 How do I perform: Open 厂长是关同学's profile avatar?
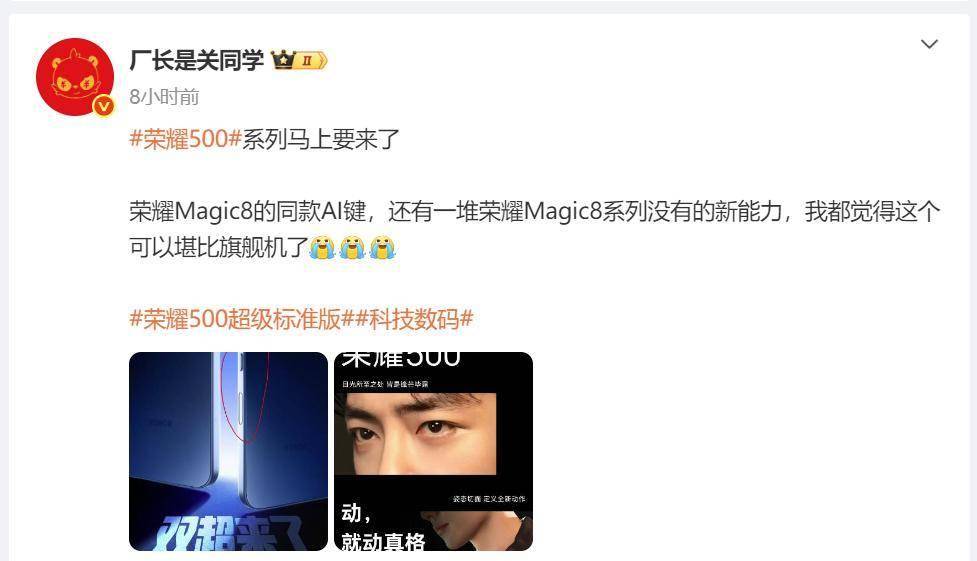(74, 76)
